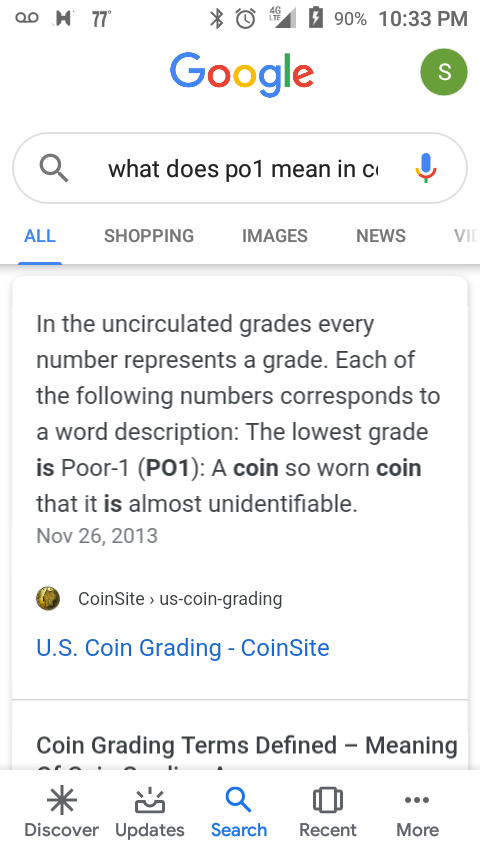Open the Updates section
Screen dimensions: 480x854
pyautogui.click(x=150, y=813)
